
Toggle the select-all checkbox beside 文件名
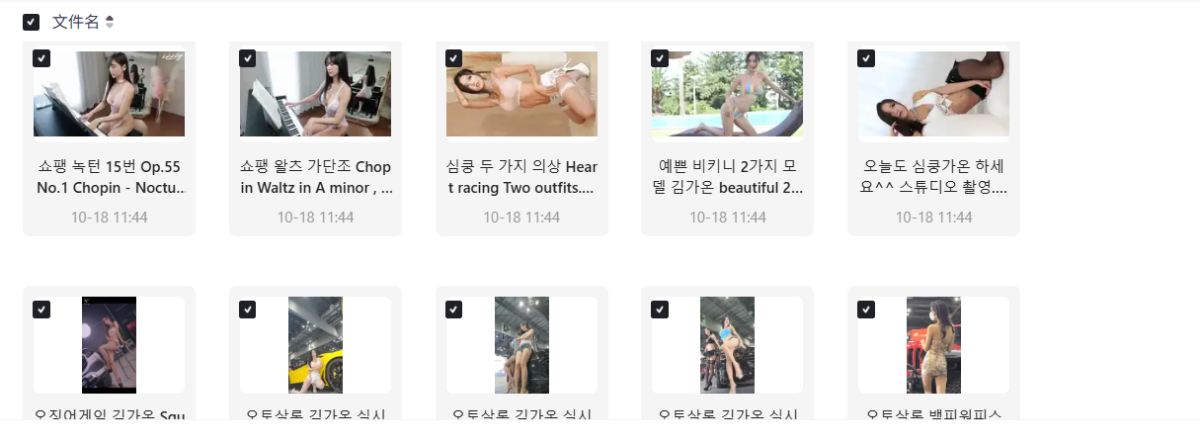[31, 22]
